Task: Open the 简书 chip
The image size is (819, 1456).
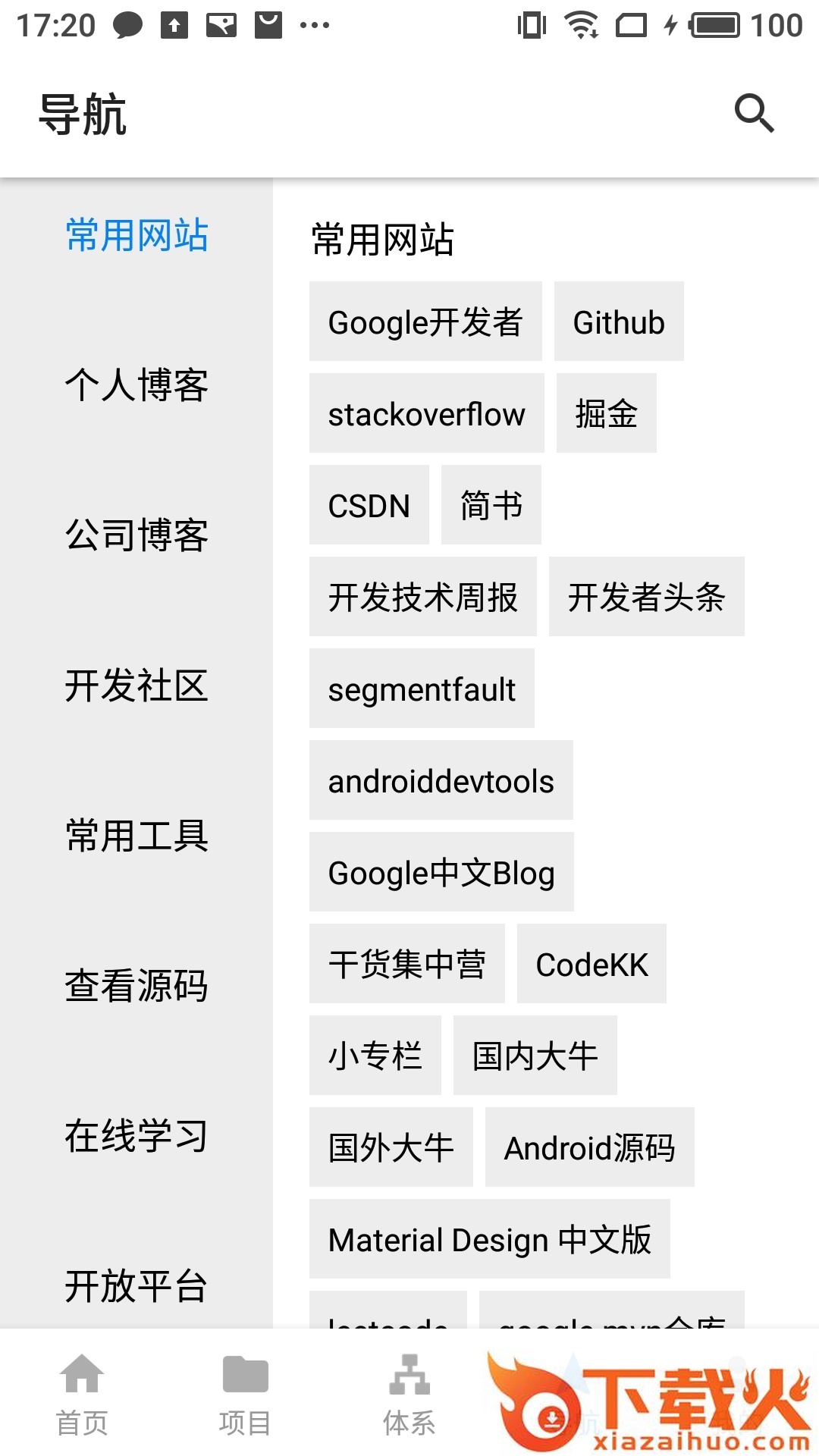Action: tap(491, 505)
